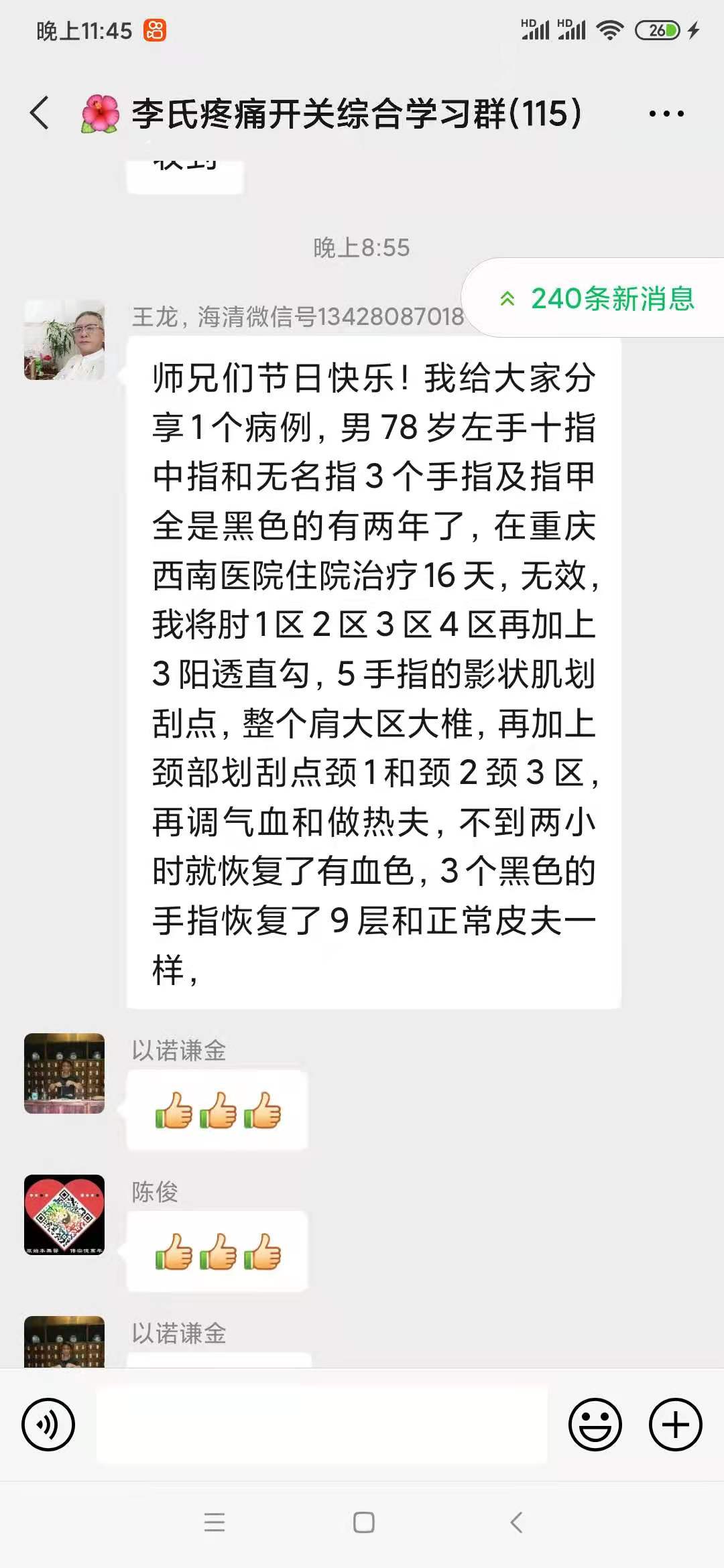
Task: Open the plus attachments menu
Action: tap(675, 1424)
